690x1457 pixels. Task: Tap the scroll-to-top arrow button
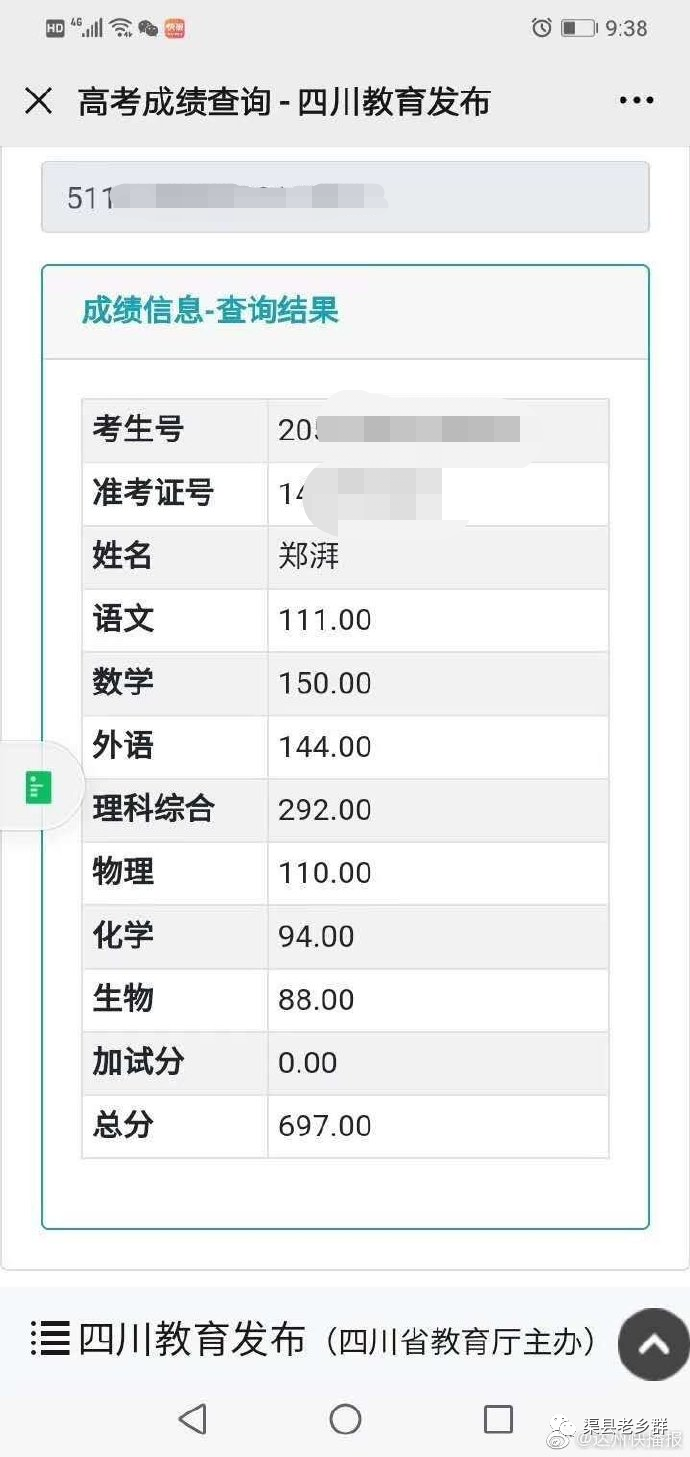(654, 1345)
